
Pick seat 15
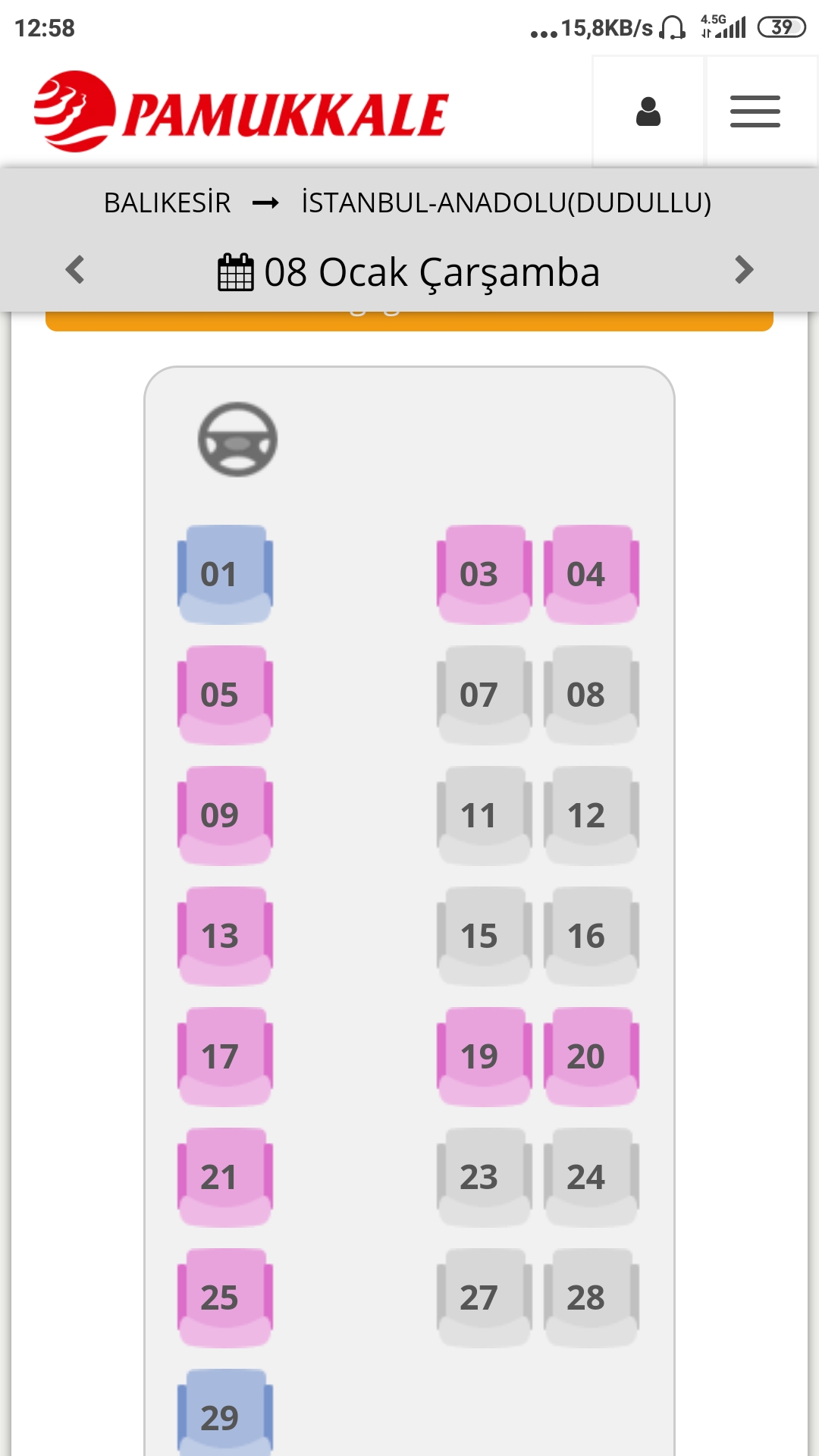point(483,935)
